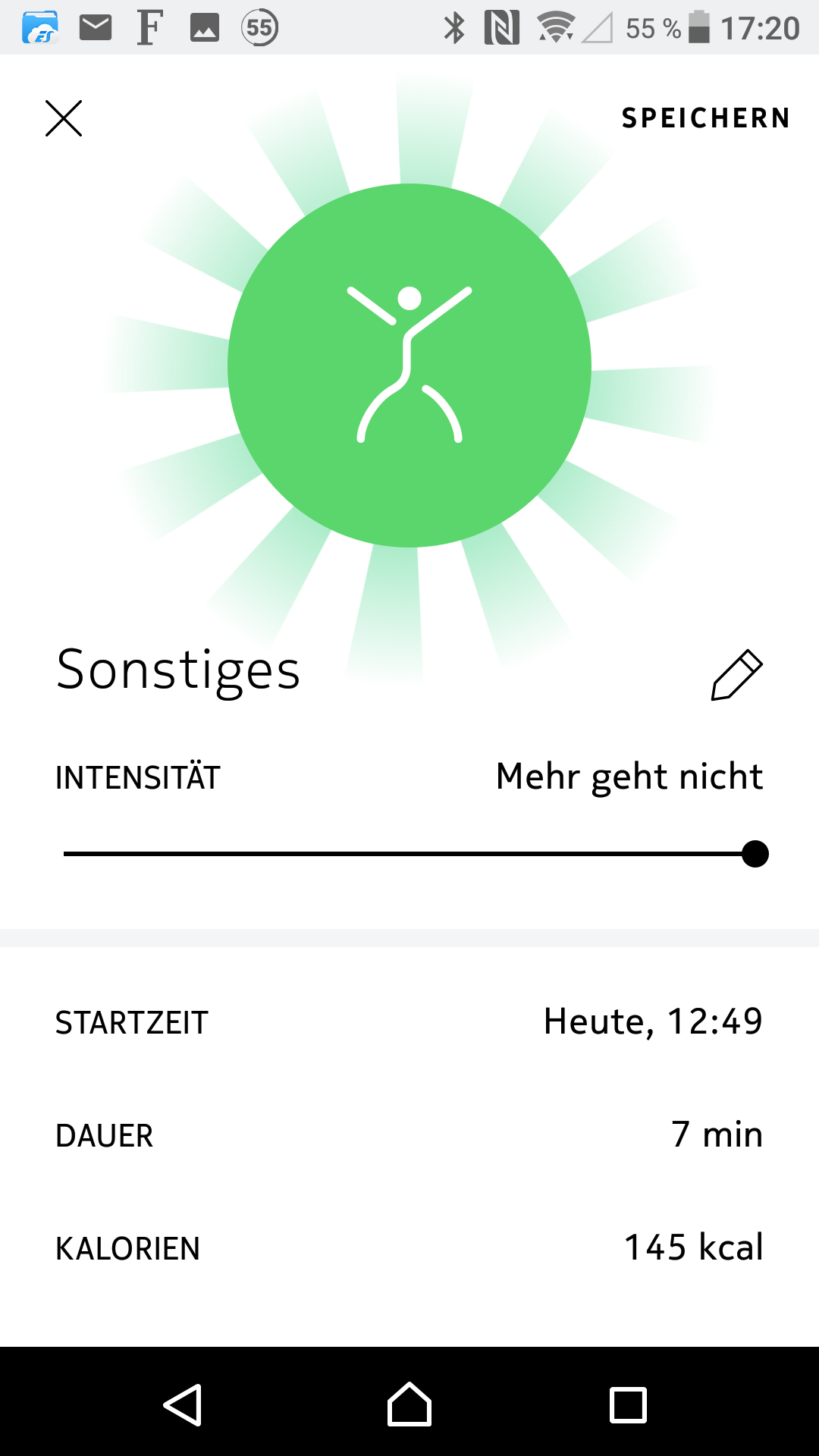Return to the home screen

coord(409,1405)
